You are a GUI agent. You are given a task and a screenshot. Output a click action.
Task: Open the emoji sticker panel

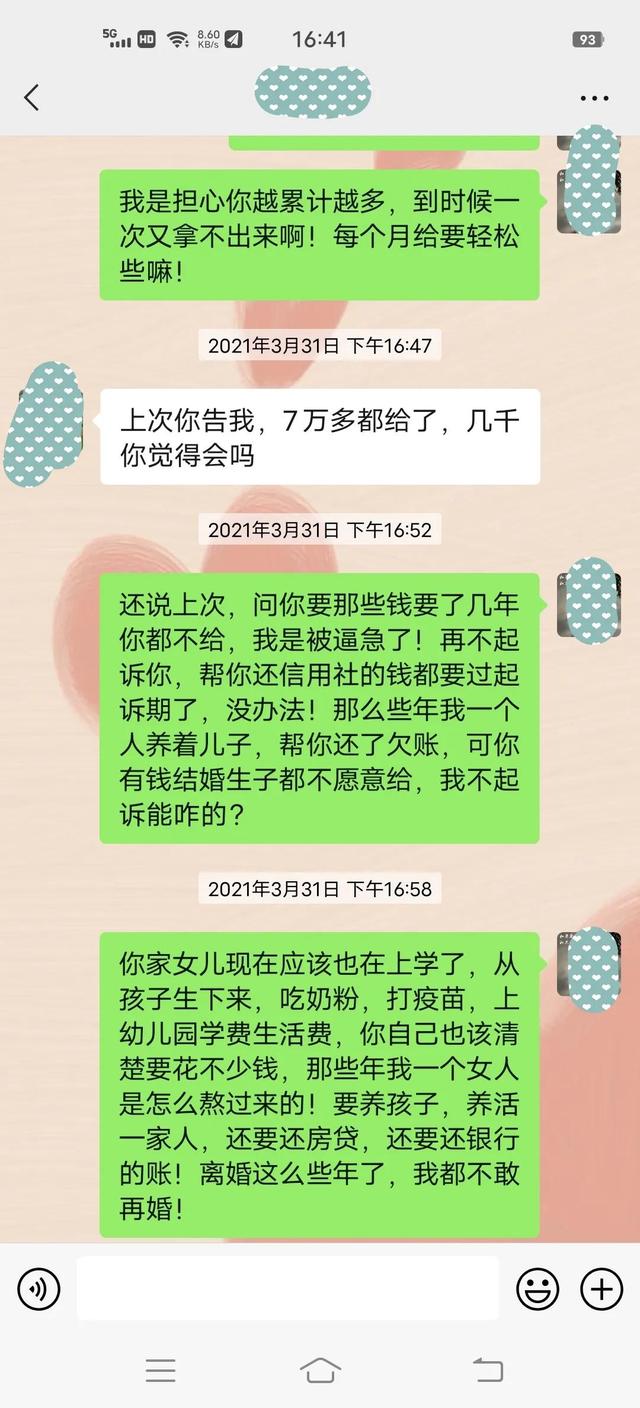538,1289
